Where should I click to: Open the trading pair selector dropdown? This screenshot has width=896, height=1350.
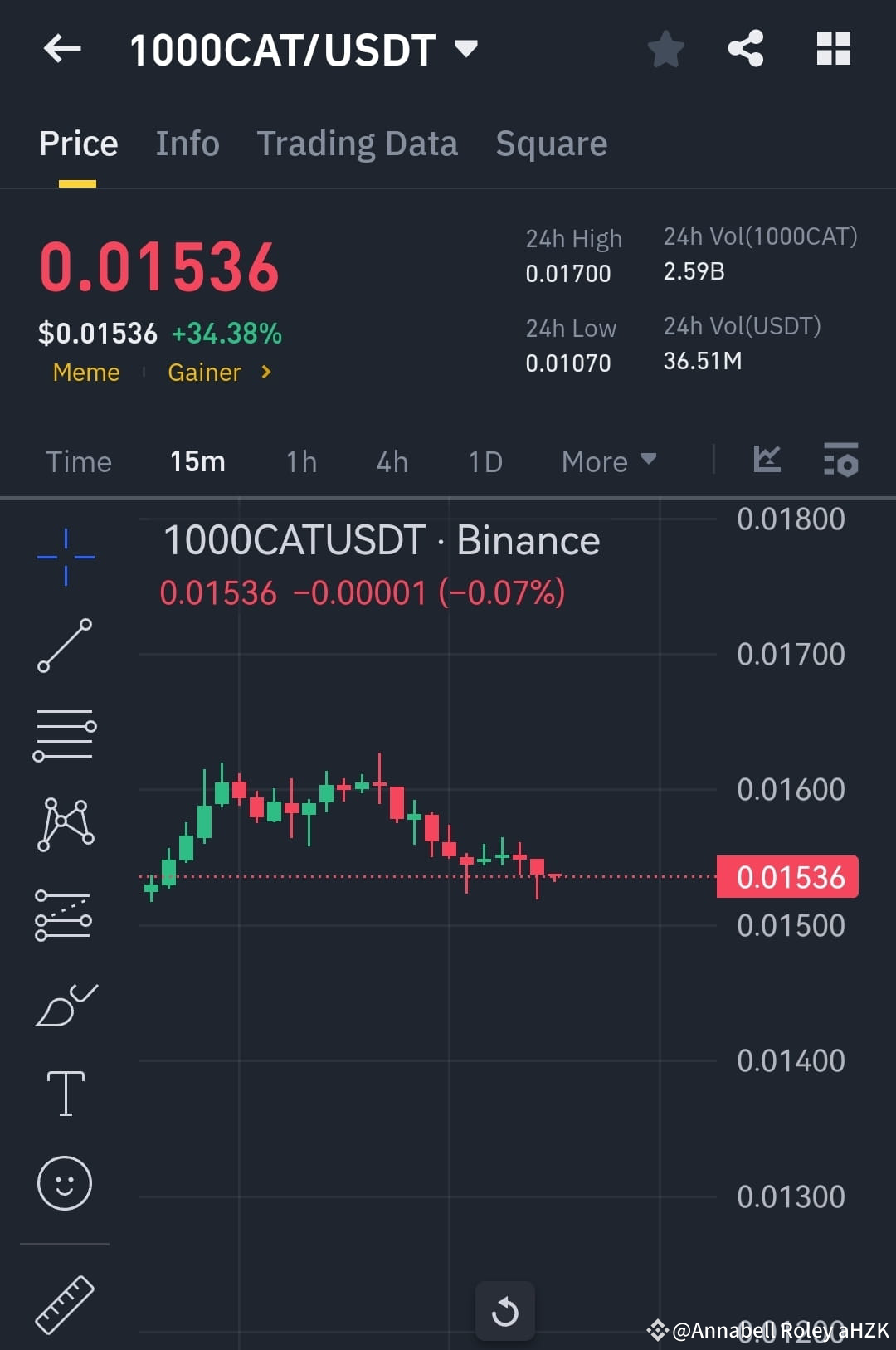coord(466,48)
